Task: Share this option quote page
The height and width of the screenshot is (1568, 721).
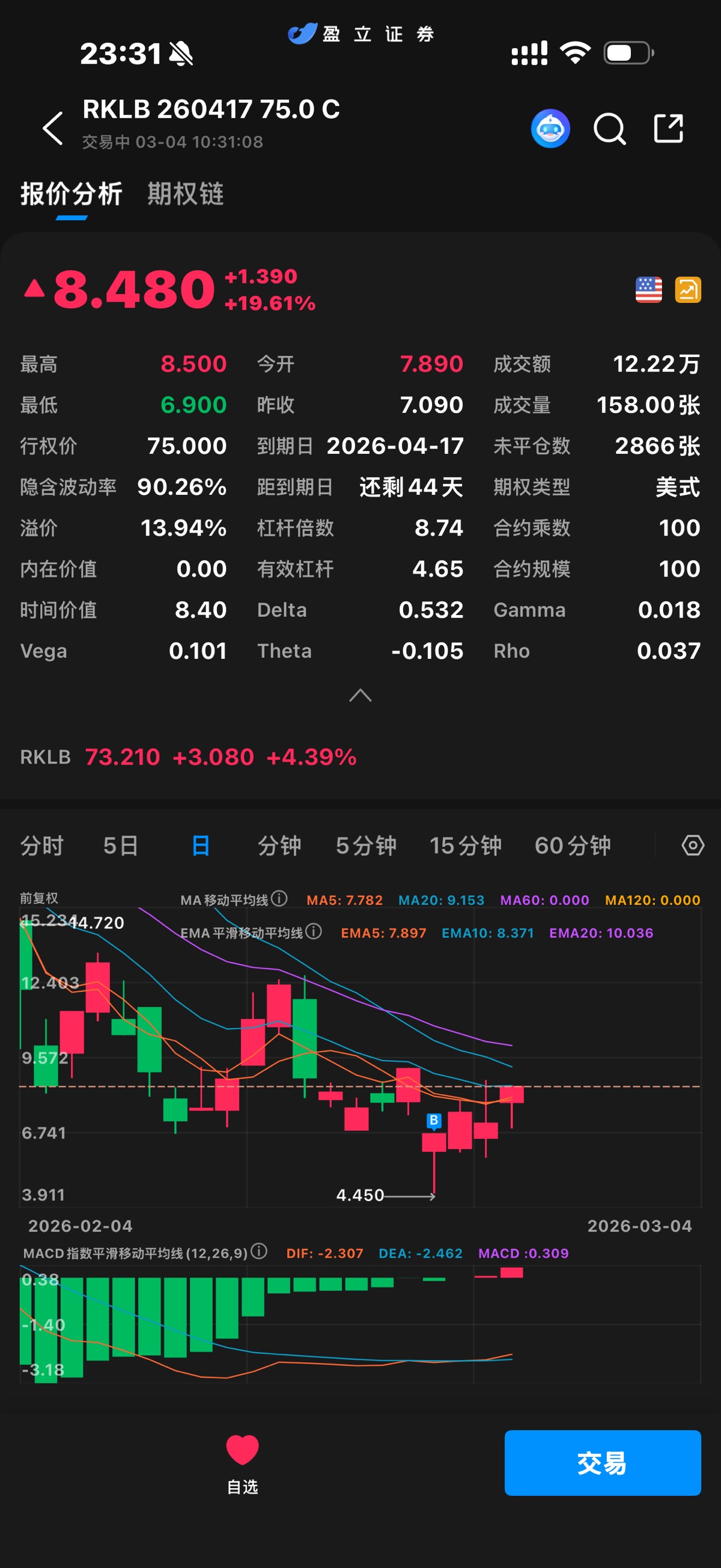Action: [x=668, y=129]
